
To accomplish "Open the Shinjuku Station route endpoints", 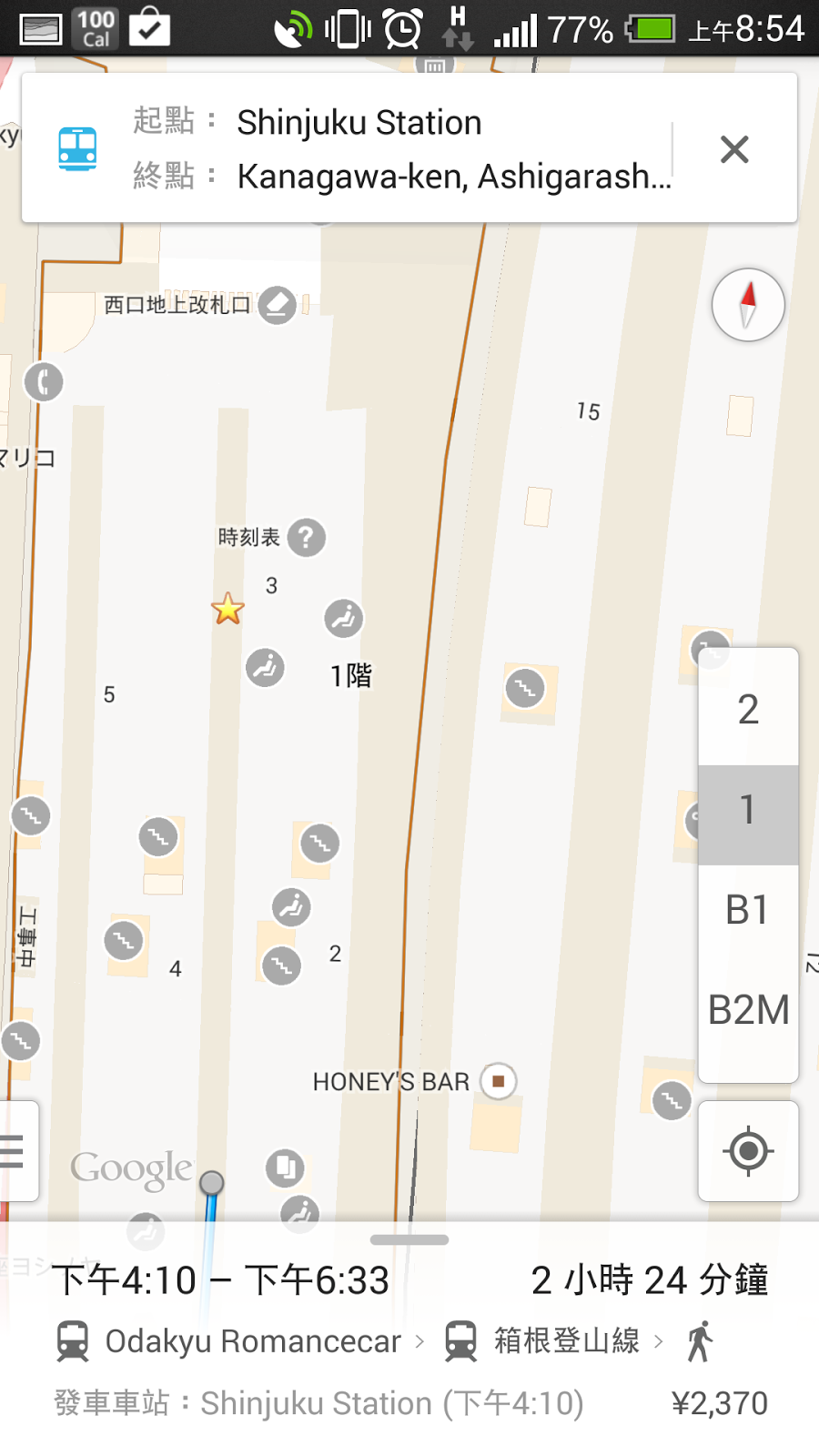I will point(400,148).
